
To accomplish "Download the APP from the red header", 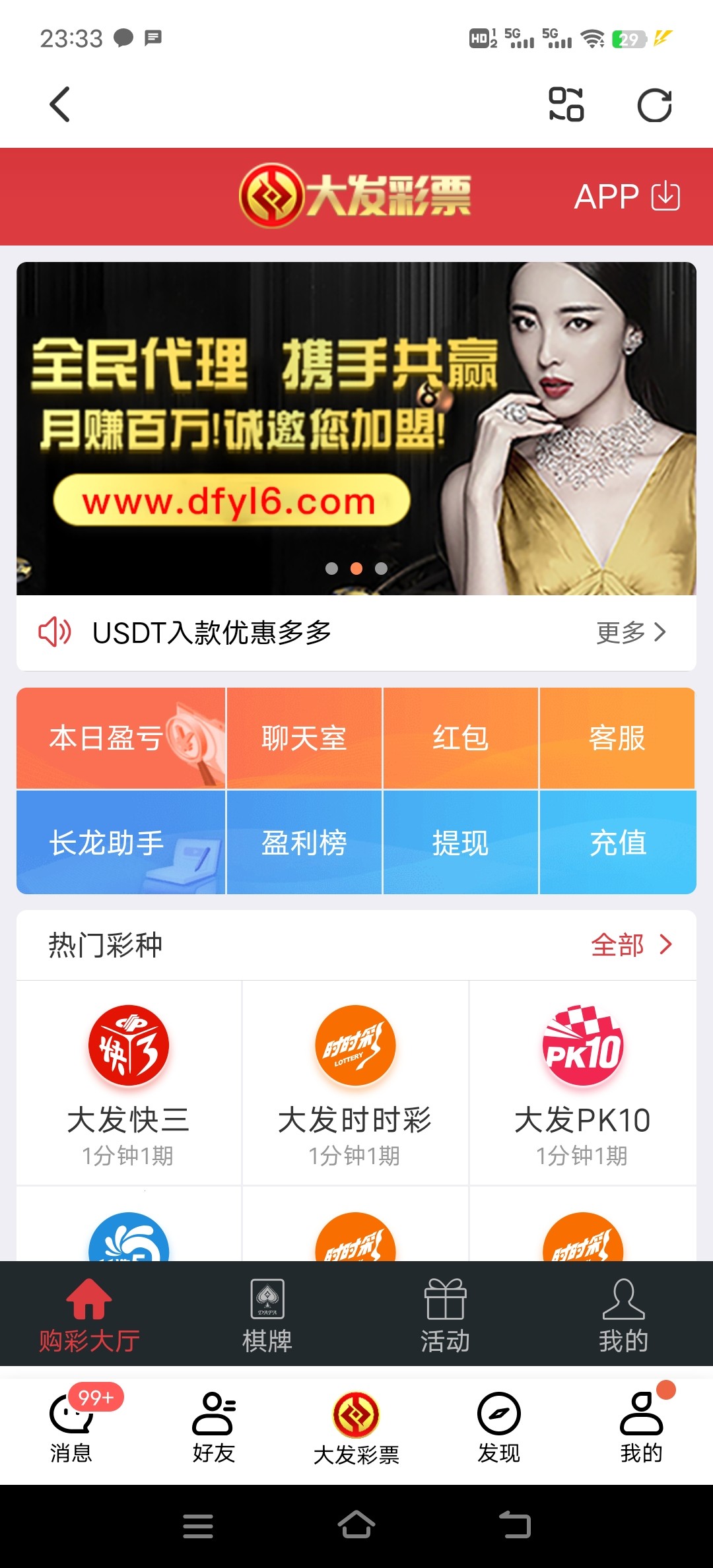I will click(x=627, y=196).
